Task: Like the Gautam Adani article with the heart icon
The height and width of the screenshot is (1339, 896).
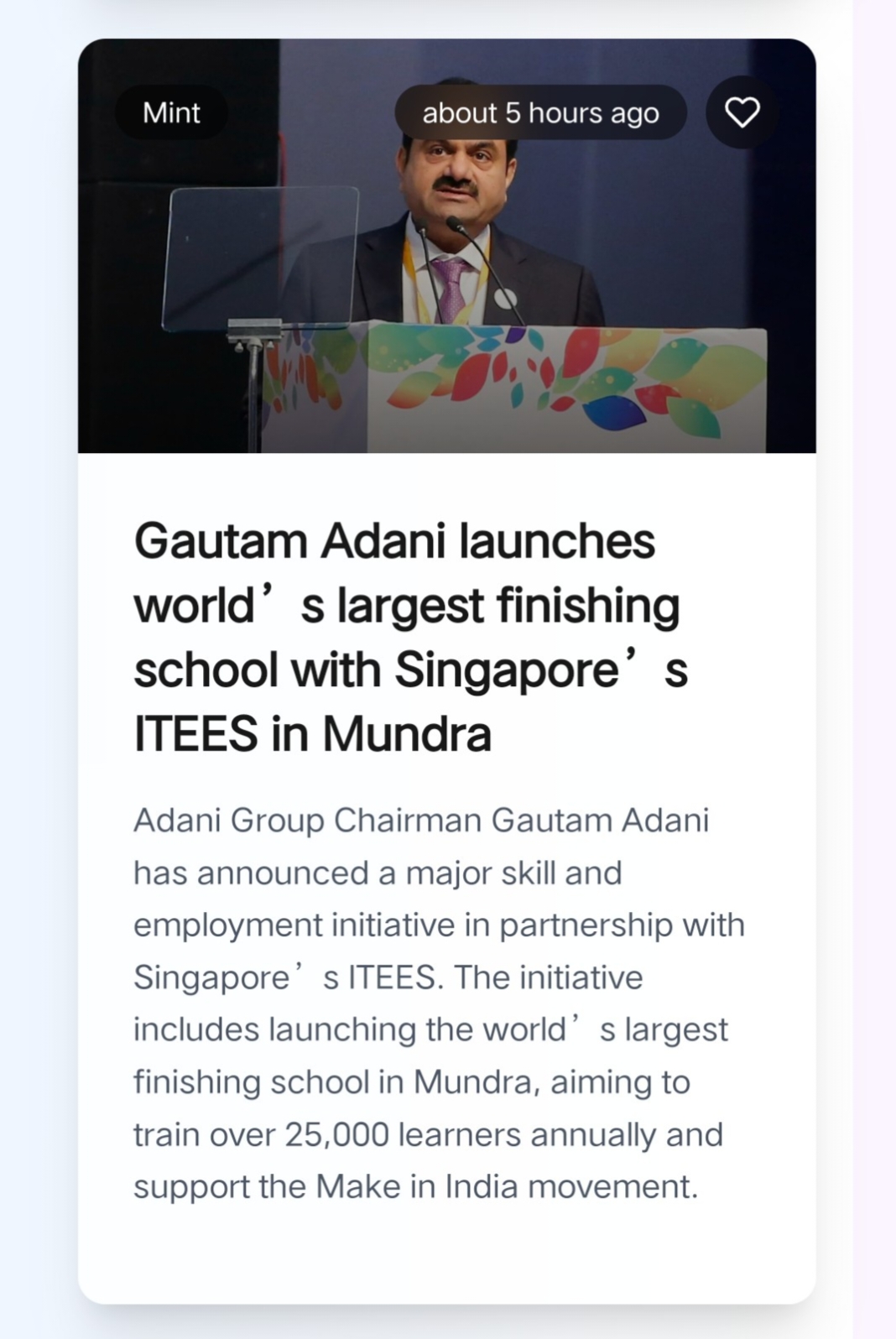Action: (x=742, y=112)
